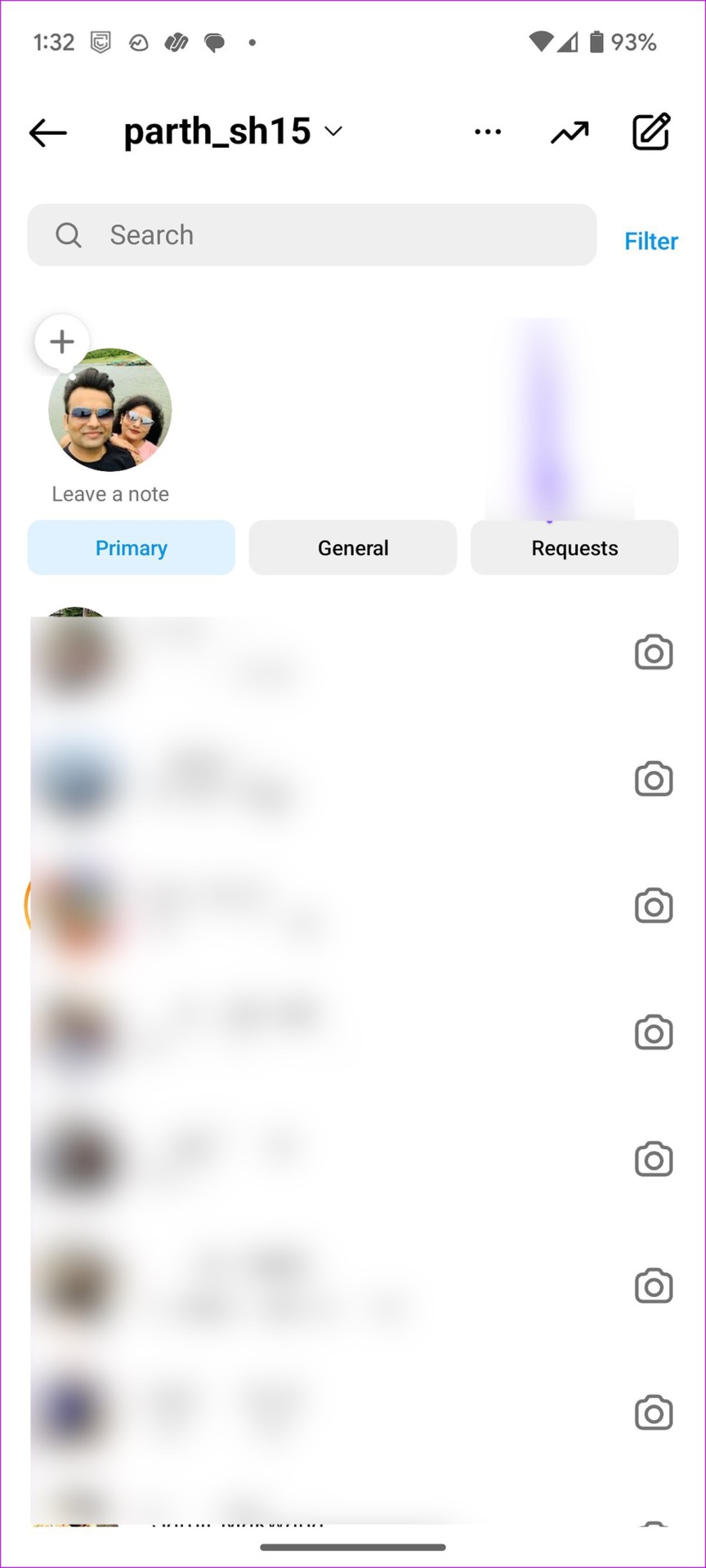Switch to the Primary tab
706x1568 pixels.
(132, 548)
